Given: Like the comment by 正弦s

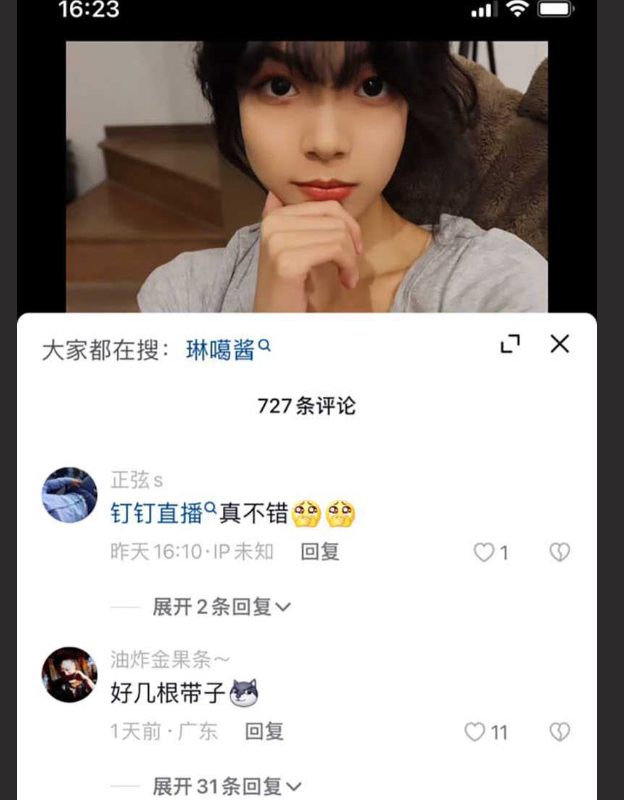Looking at the screenshot, I should 485,552.
